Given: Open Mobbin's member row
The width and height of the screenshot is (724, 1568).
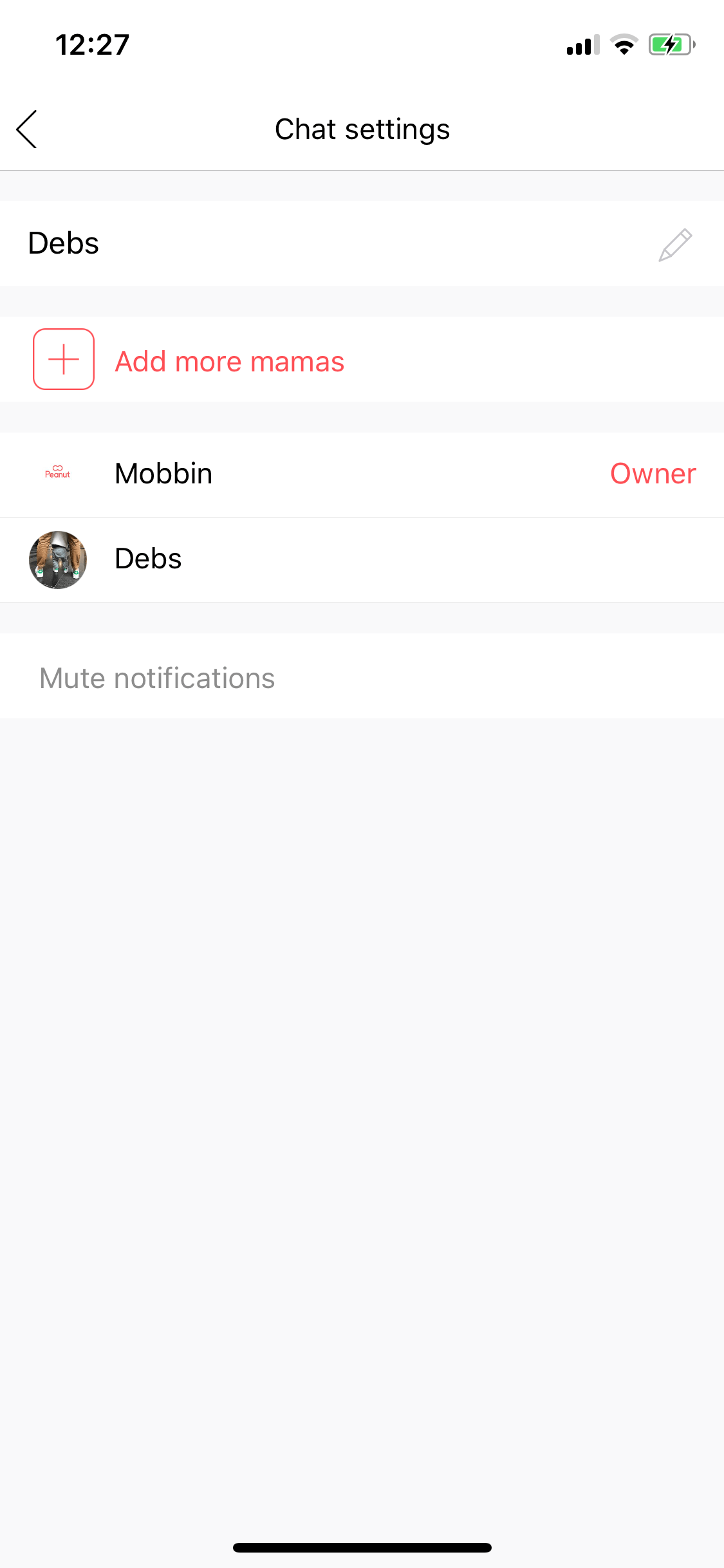Looking at the screenshot, I should 362,474.
